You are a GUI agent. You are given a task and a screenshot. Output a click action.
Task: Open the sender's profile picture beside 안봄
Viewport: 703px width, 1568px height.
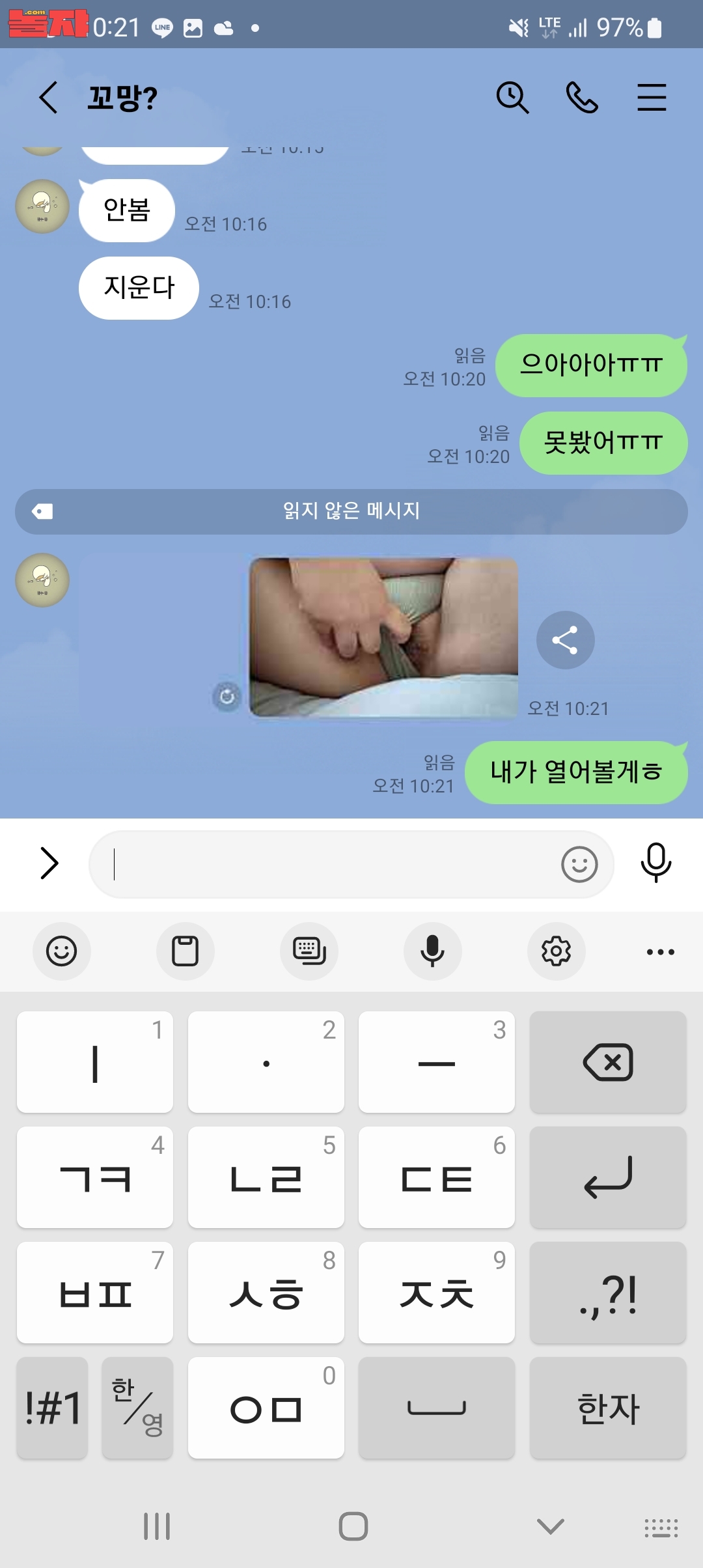pos(42,206)
